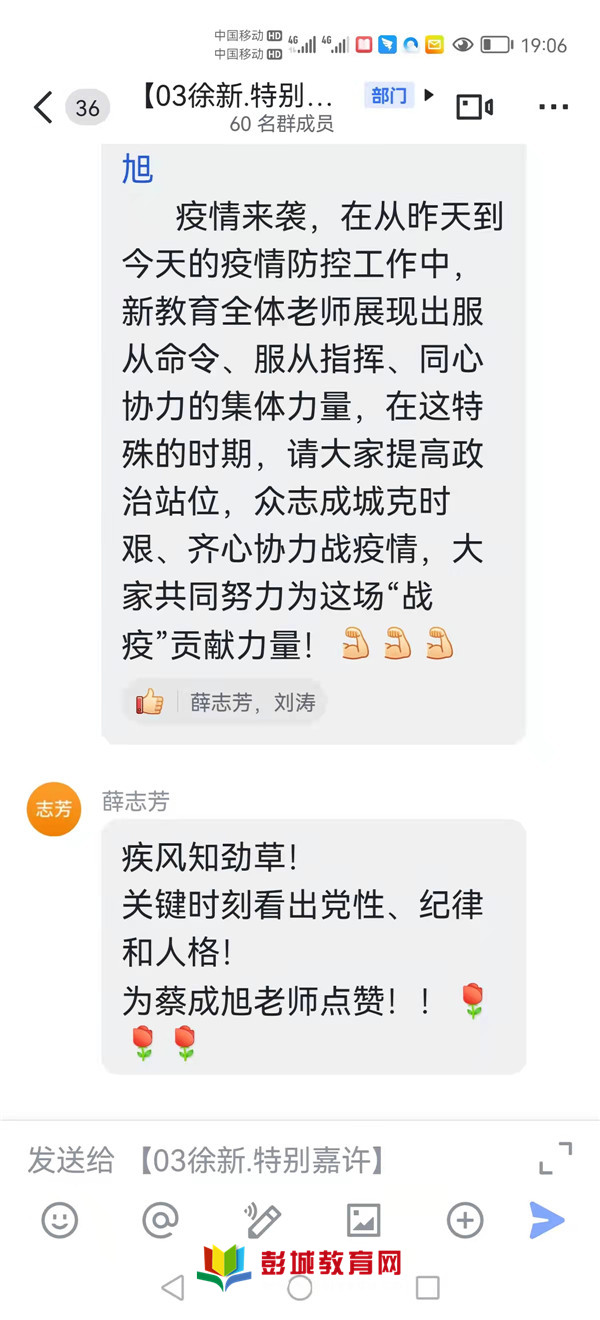Start a group video call
The image size is (600, 1320).
click(x=474, y=107)
